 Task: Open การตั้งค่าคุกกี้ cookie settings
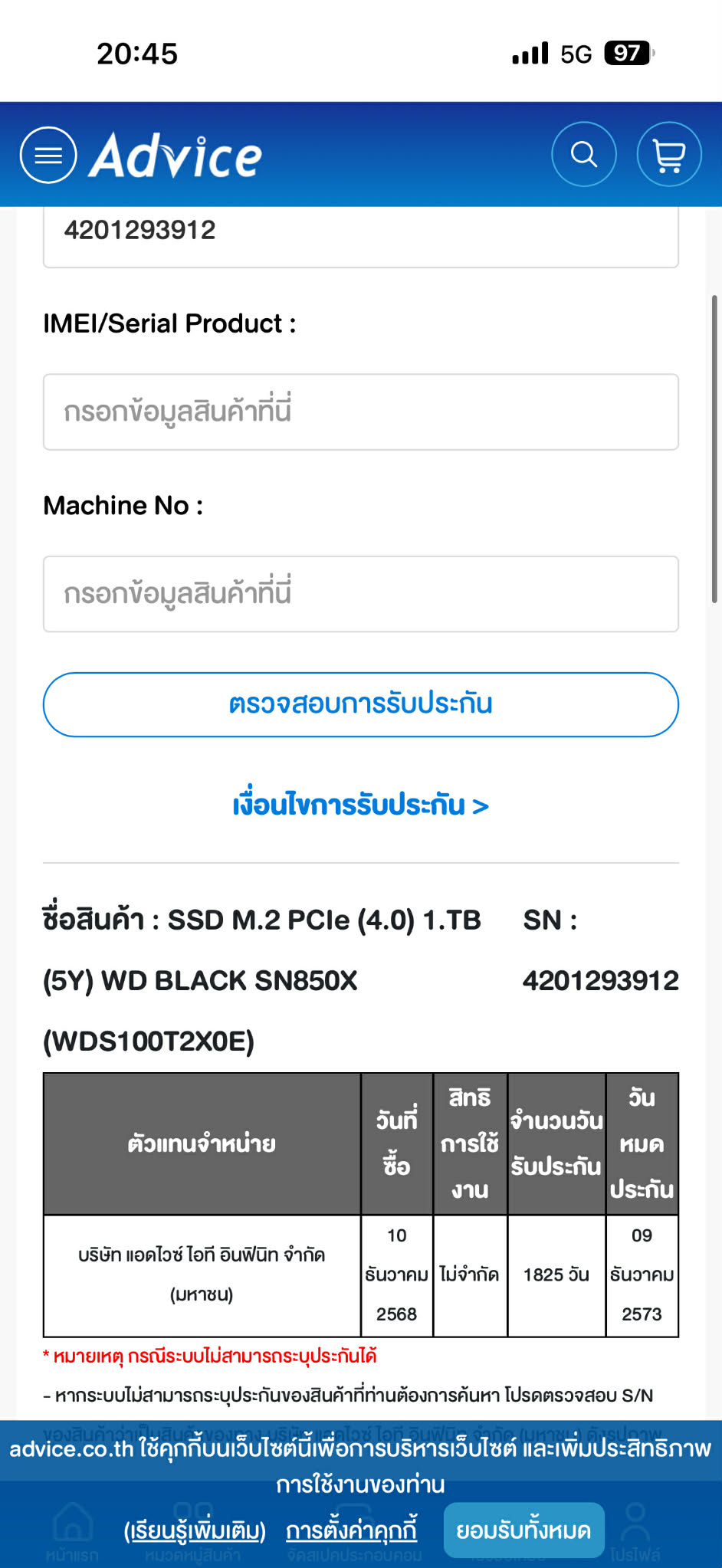pos(352,1530)
